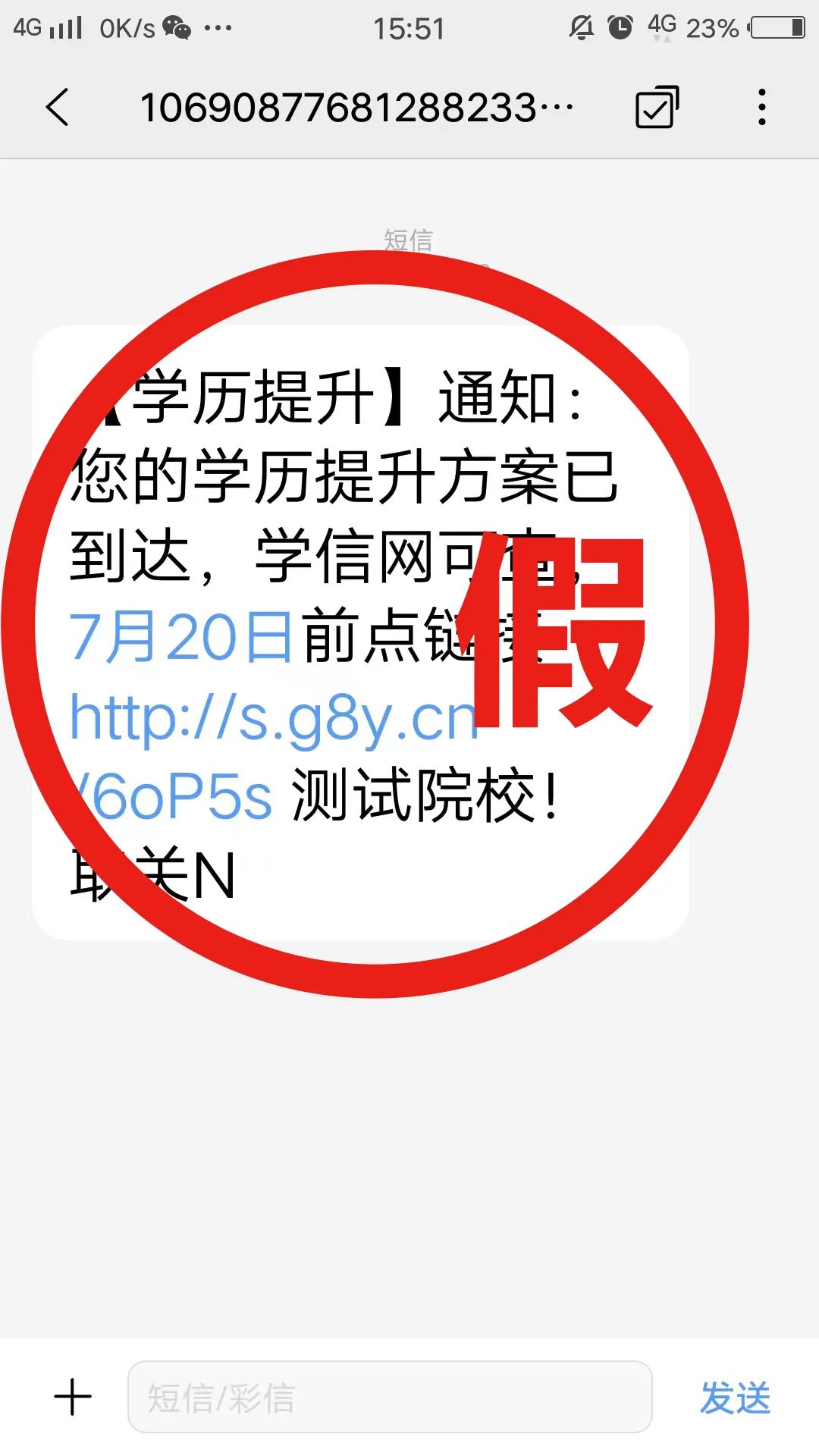Add an attachment with the plus icon
The height and width of the screenshot is (1456, 819).
(73, 1397)
